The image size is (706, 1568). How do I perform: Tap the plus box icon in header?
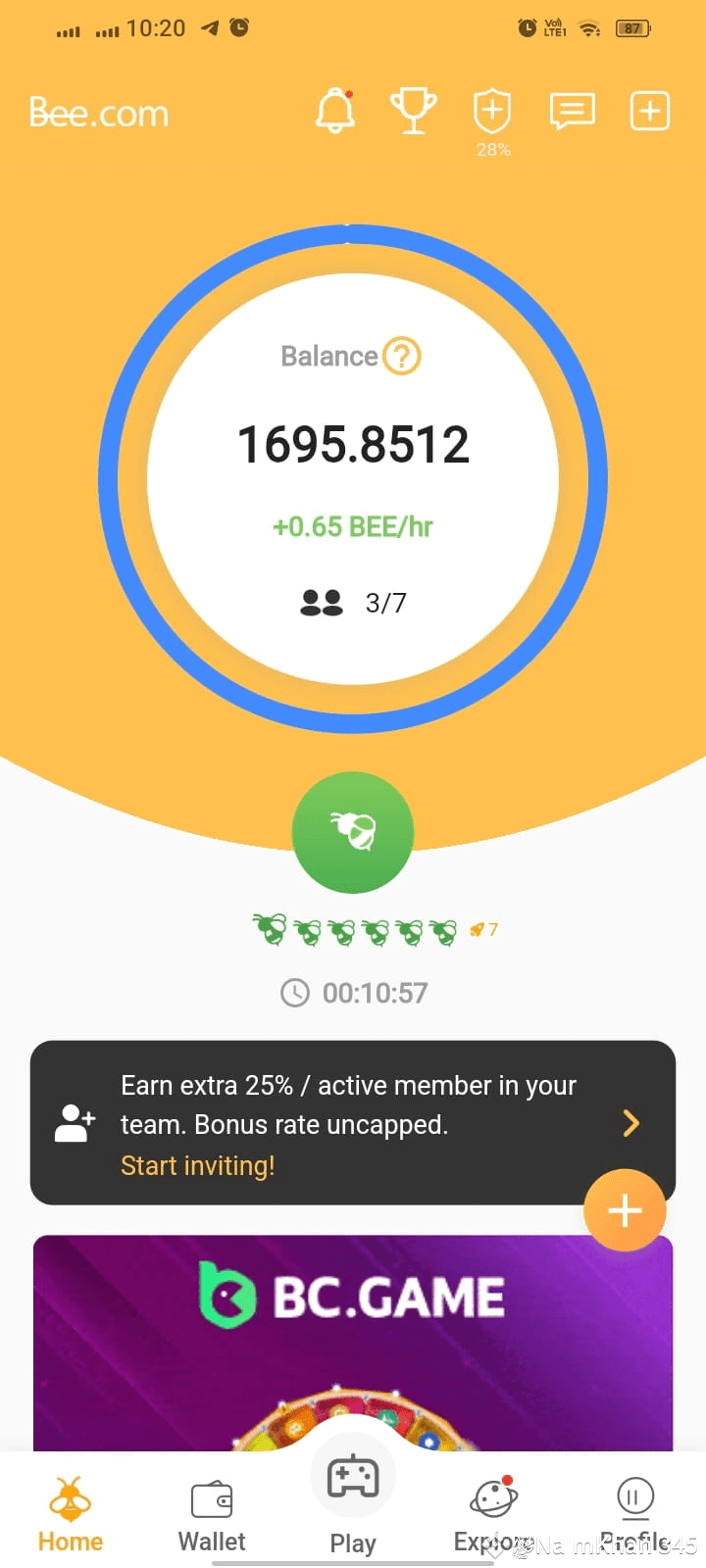click(649, 111)
